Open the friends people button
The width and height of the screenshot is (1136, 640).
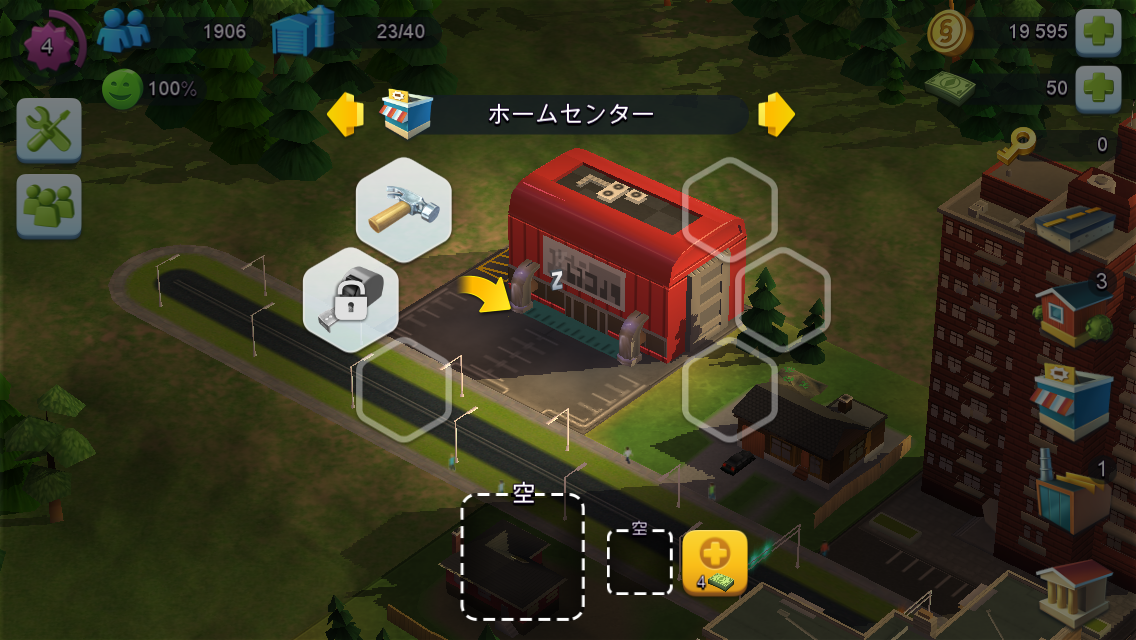point(49,206)
